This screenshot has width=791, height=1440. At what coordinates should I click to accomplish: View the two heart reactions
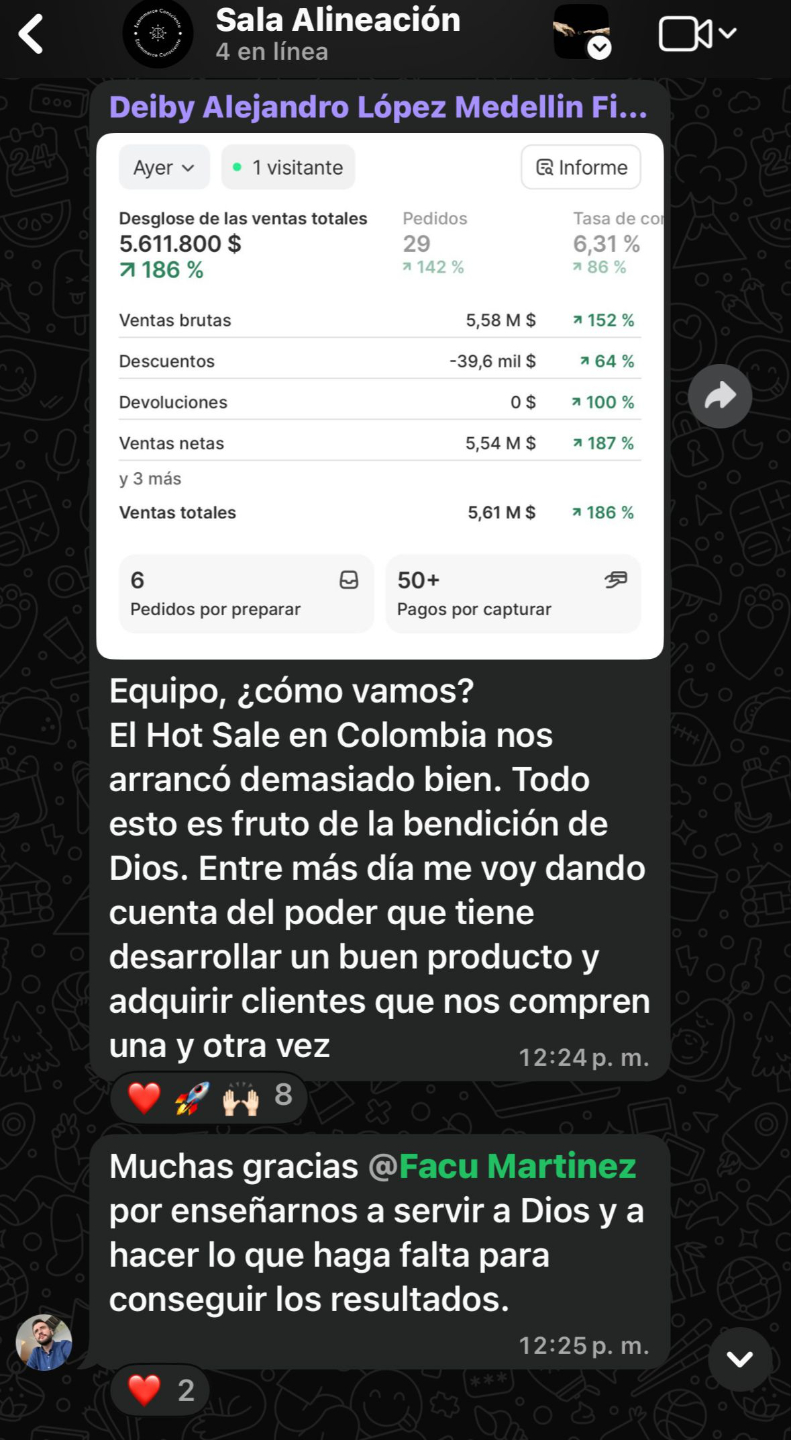(160, 1389)
